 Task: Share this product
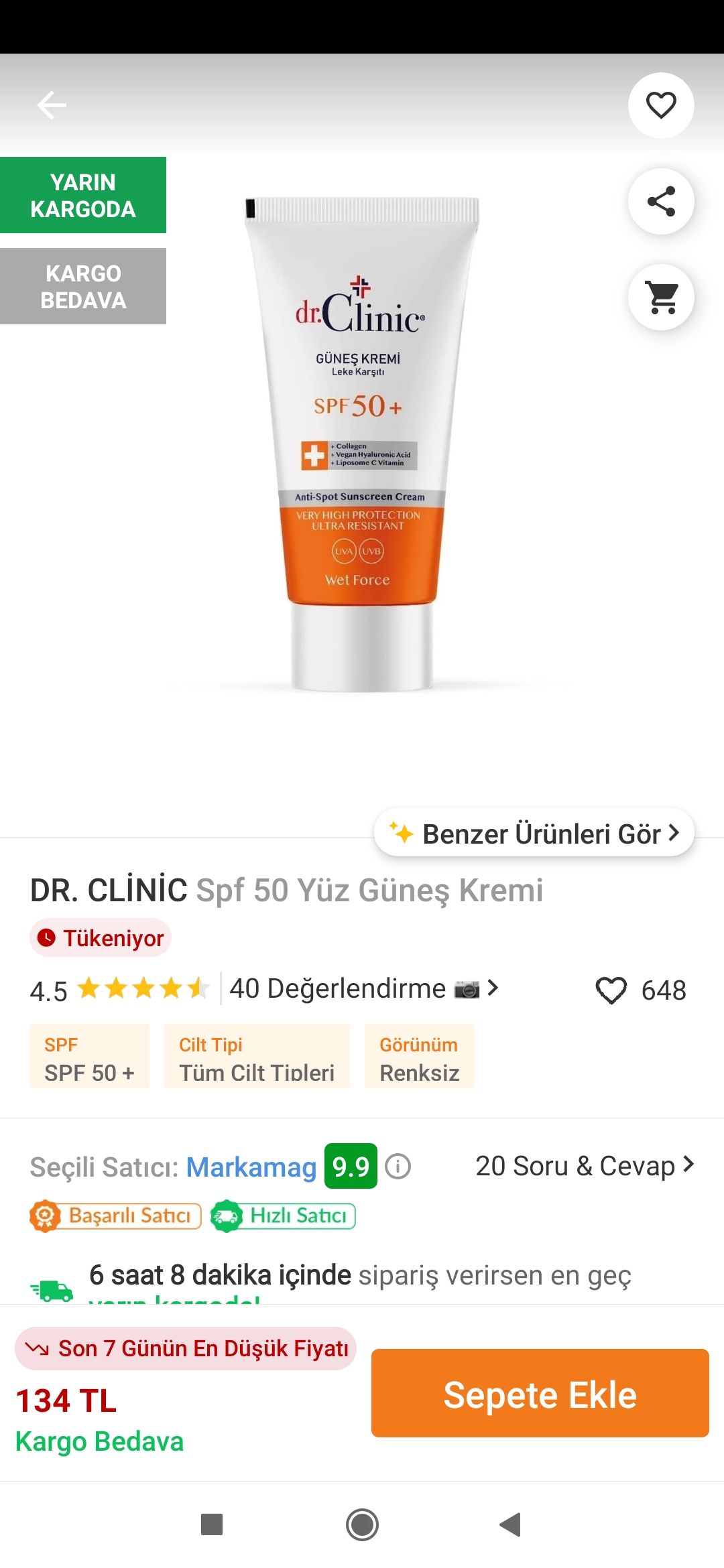pyautogui.click(x=661, y=201)
